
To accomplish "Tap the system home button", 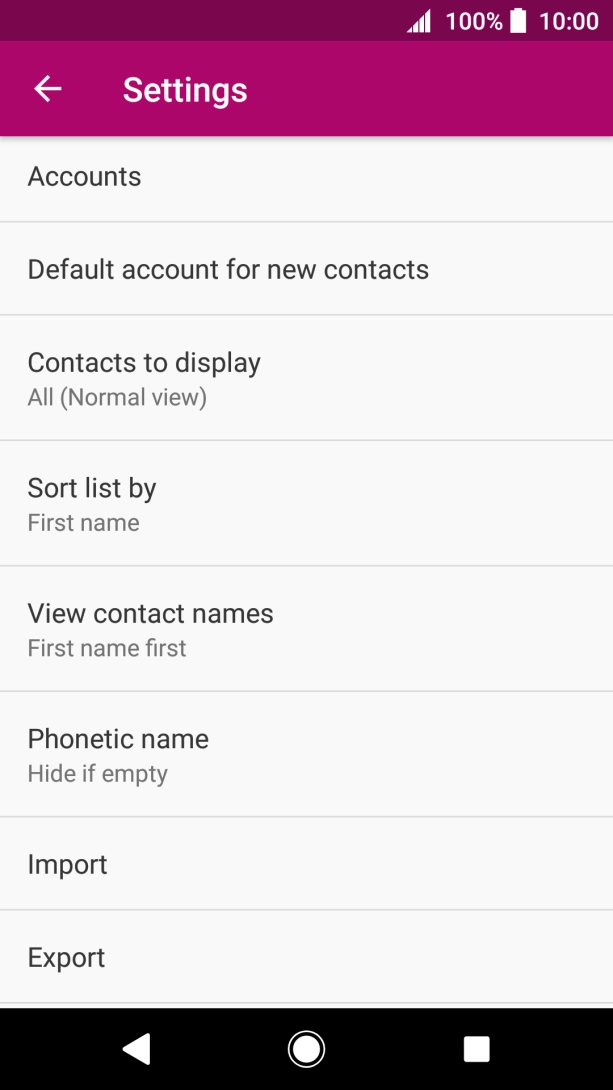I will 306,1048.
